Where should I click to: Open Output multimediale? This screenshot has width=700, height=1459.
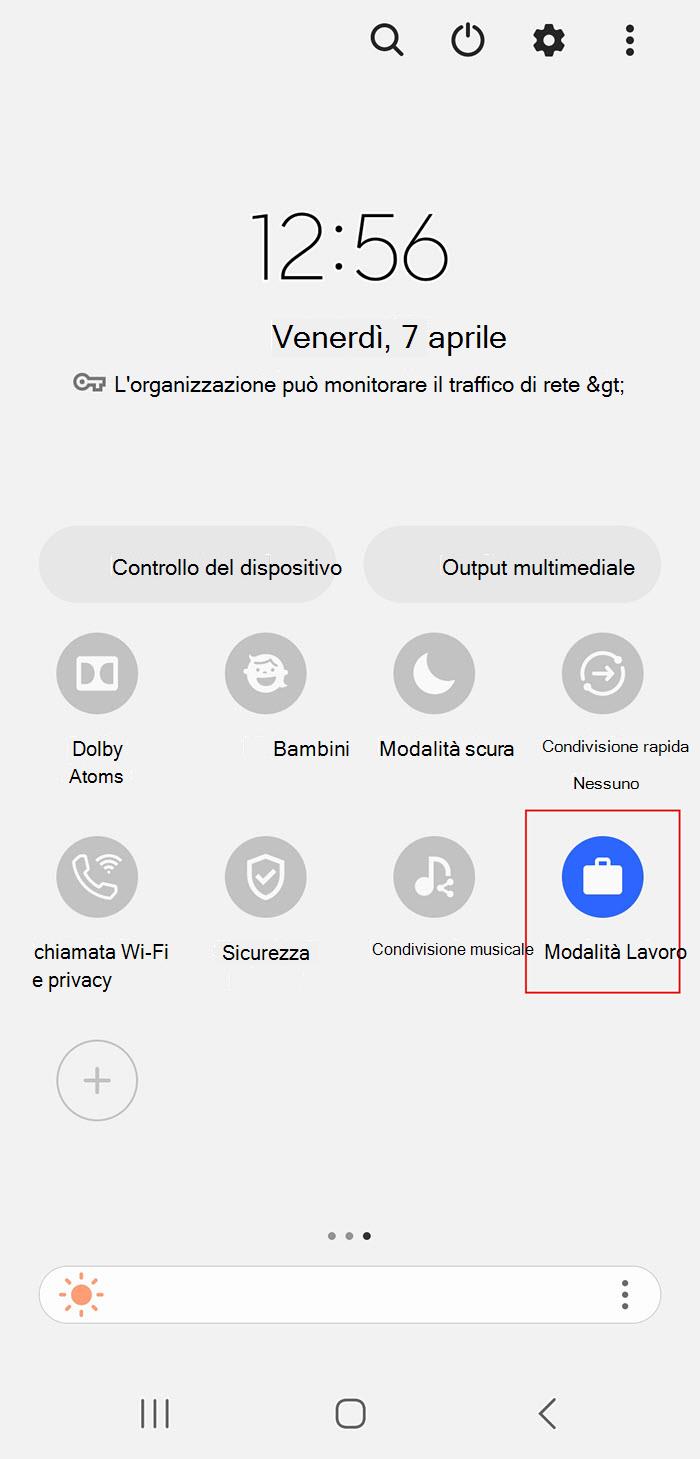pyautogui.click(x=512, y=567)
